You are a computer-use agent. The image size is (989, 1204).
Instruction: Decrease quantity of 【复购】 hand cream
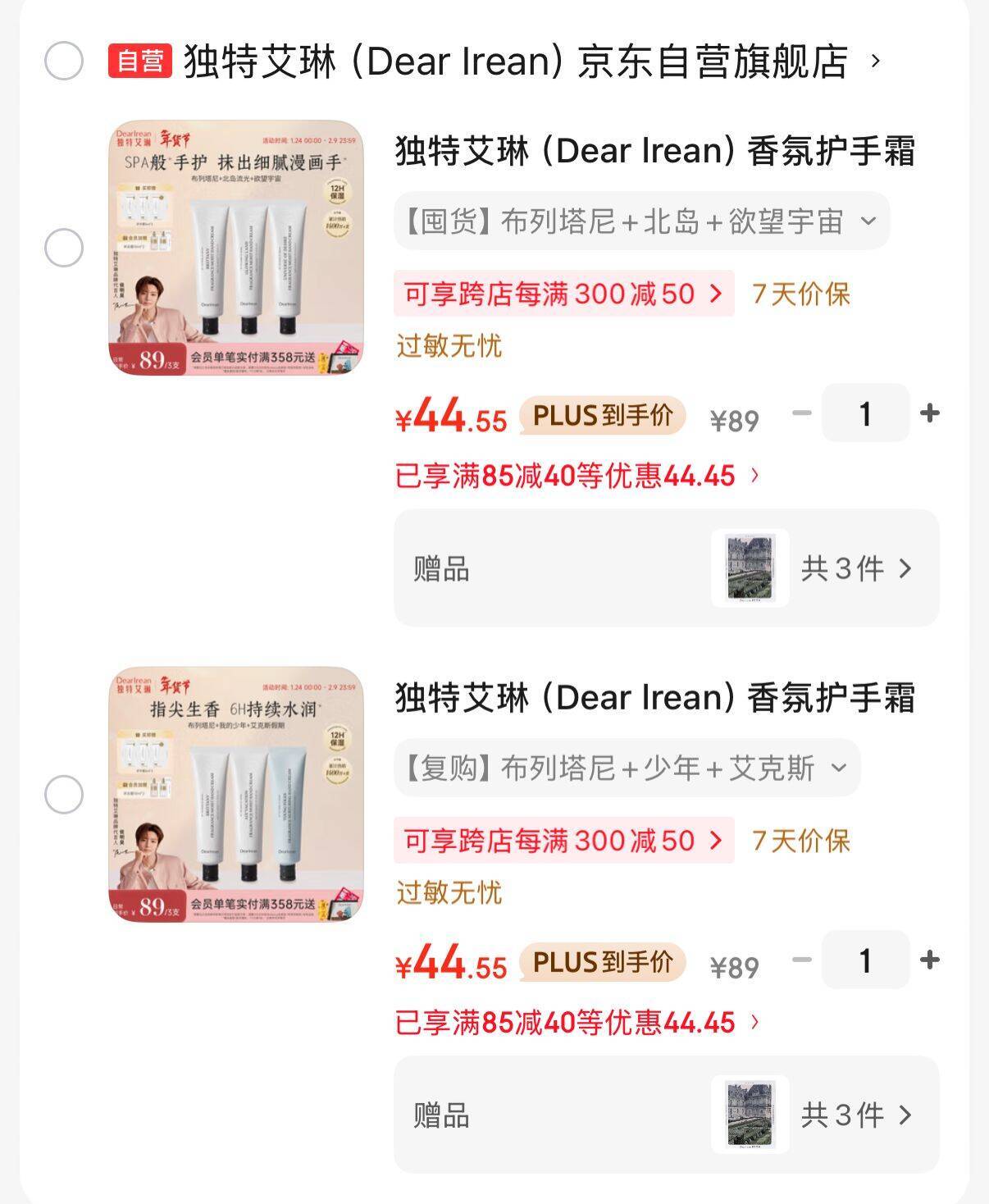(x=802, y=960)
